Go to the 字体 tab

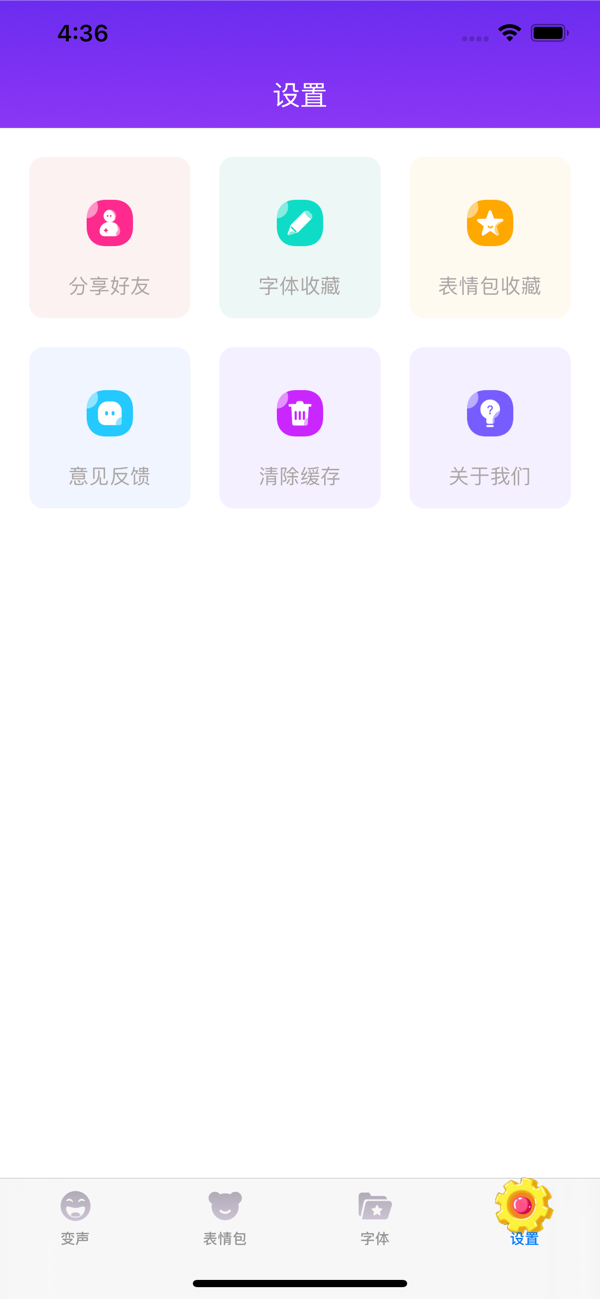(375, 1217)
